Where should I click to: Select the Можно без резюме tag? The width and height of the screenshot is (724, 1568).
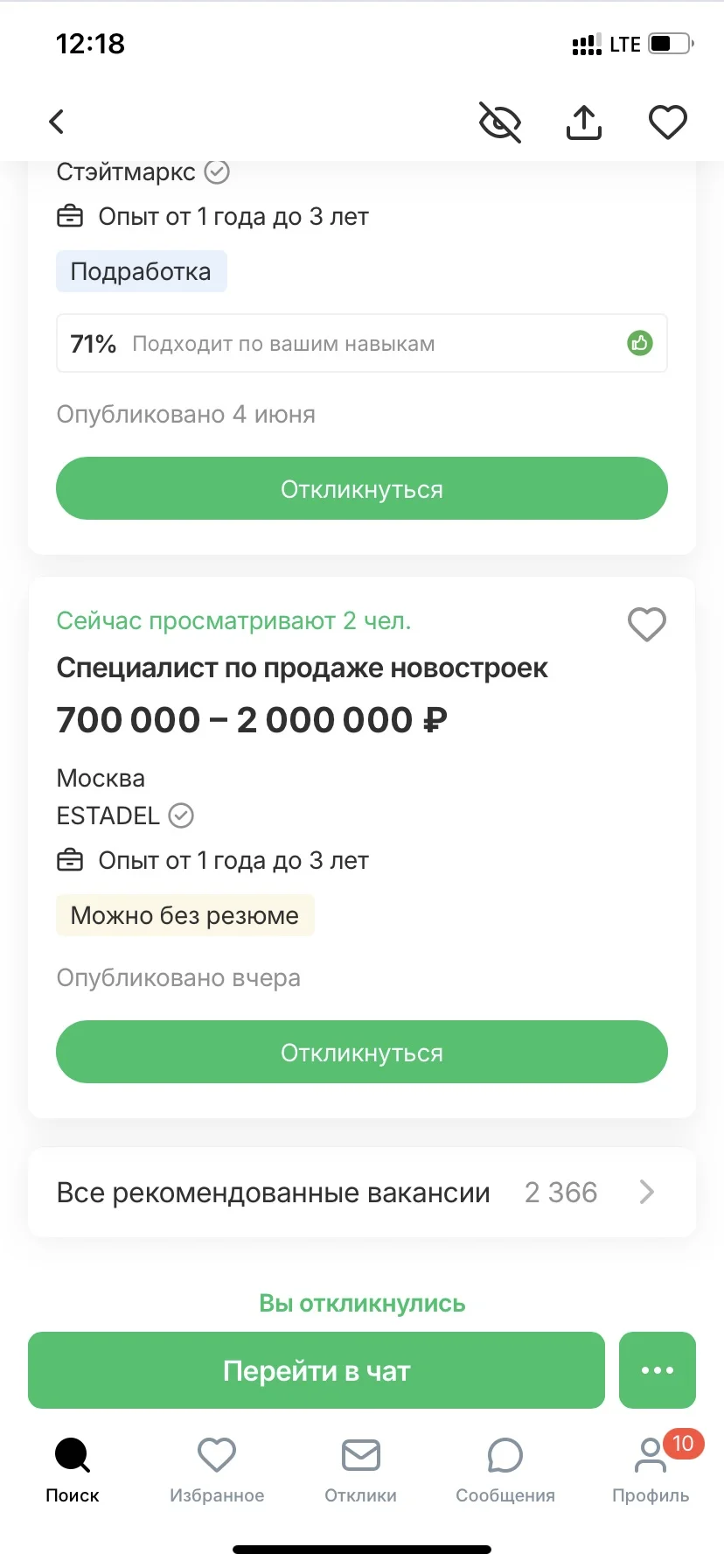[184, 914]
